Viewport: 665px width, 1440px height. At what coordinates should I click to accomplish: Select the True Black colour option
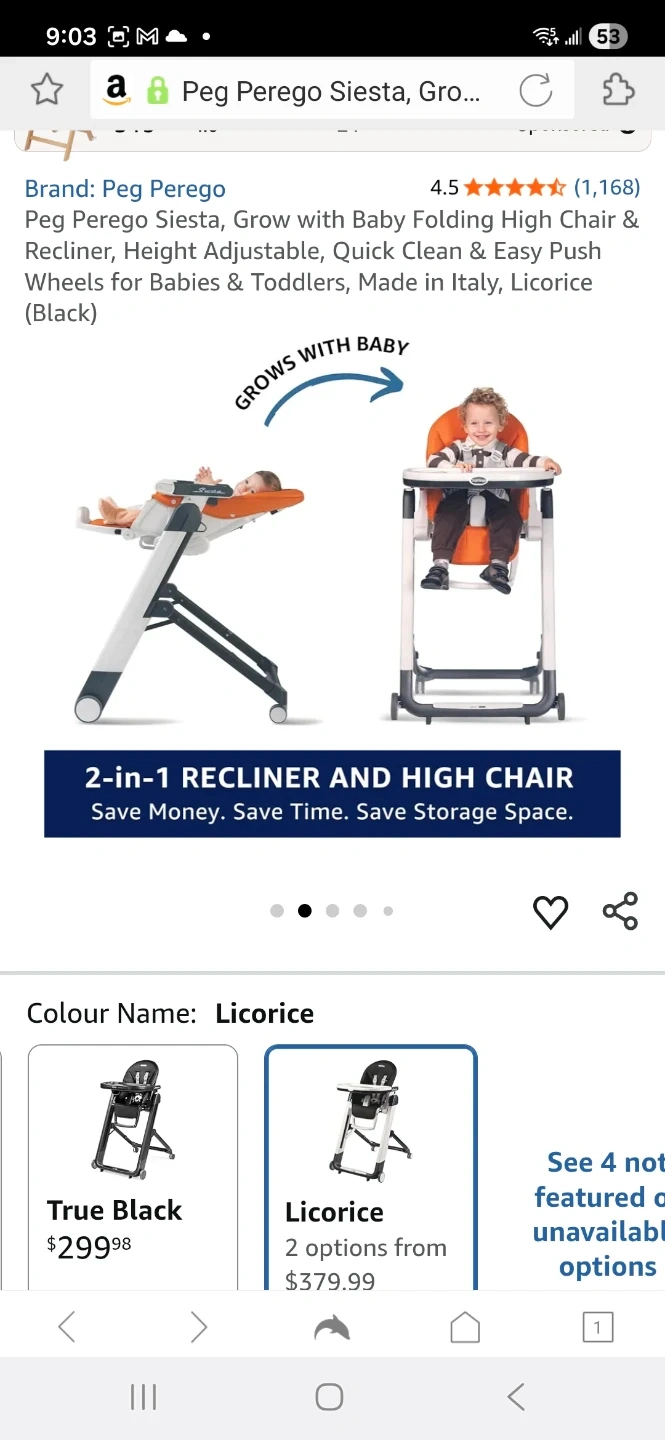pyautogui.click(x=133, y=1165)
